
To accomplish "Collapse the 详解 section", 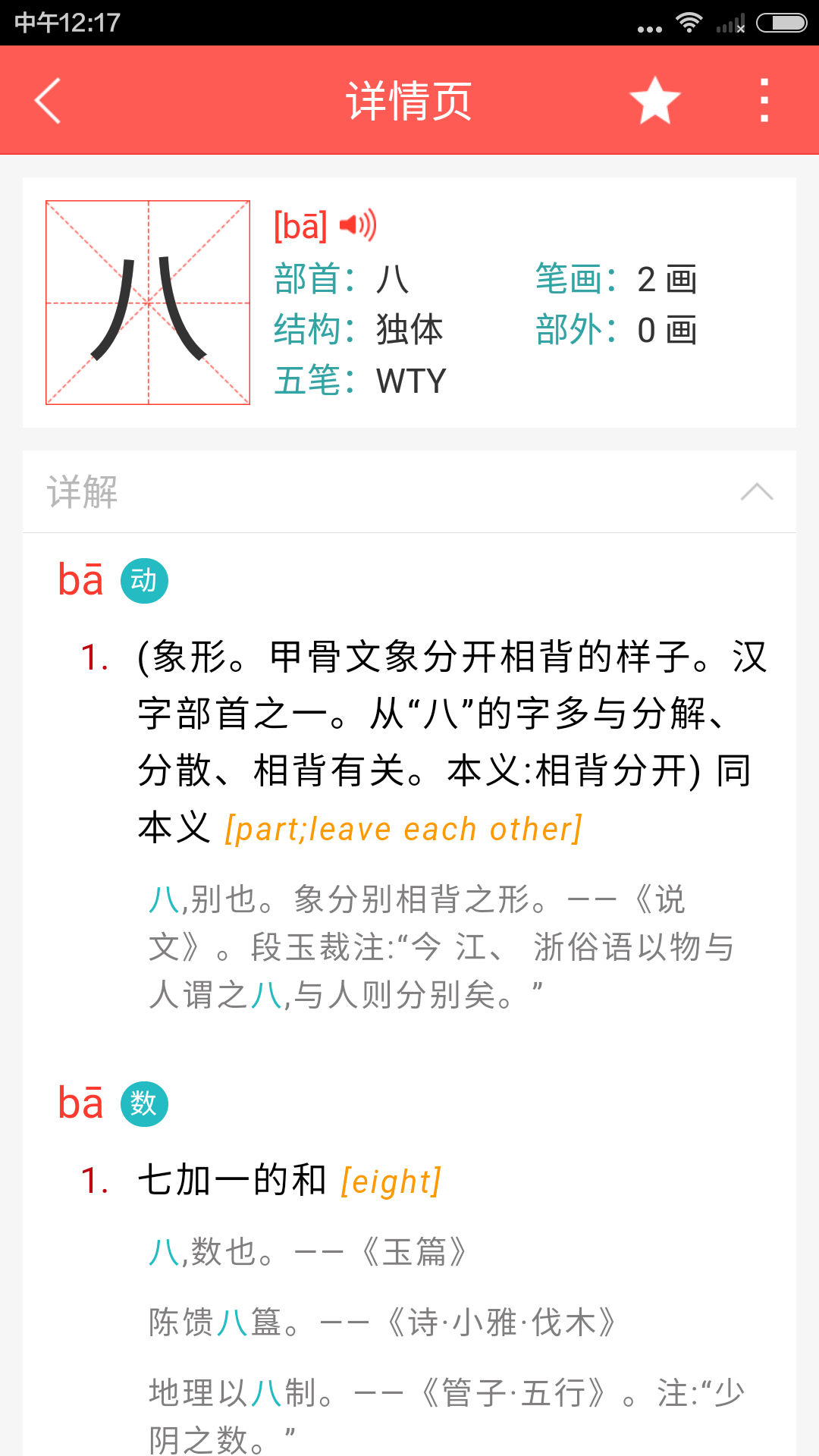I will [757, 491].
